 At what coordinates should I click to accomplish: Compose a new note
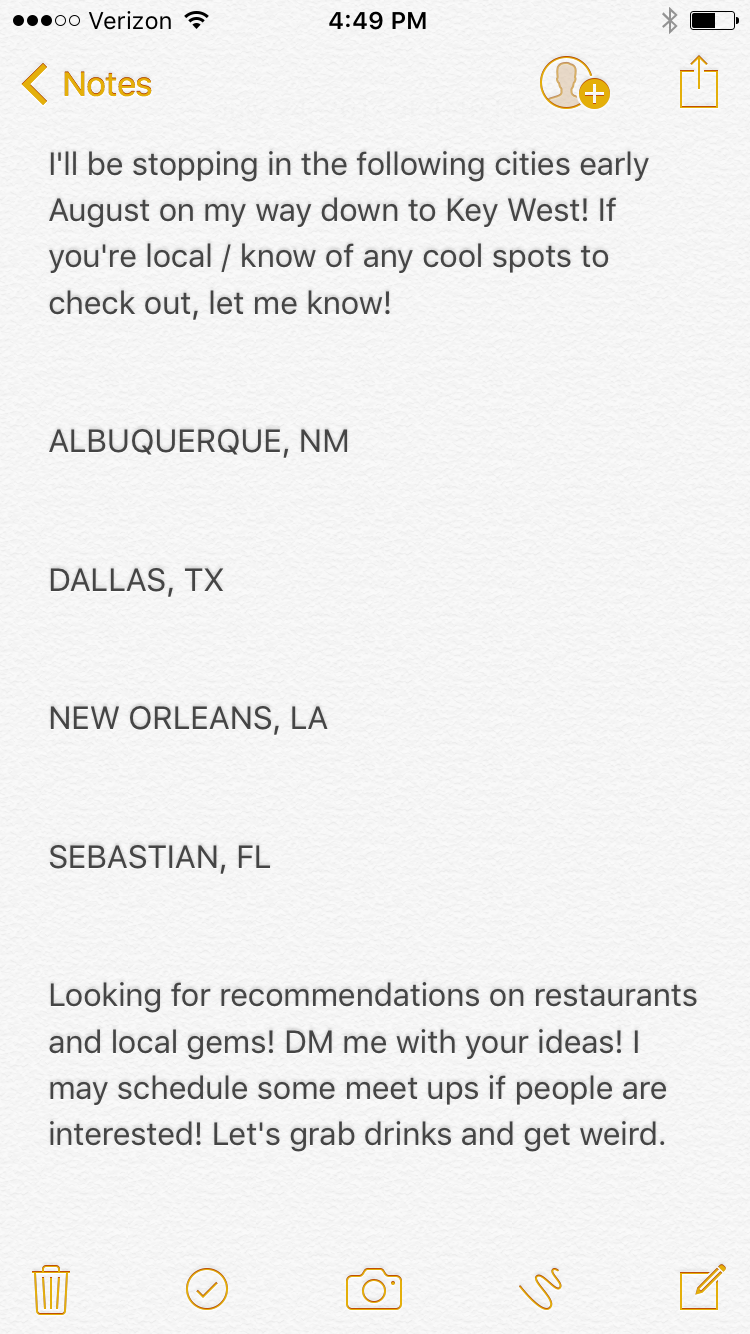[x=702, y=1288]
